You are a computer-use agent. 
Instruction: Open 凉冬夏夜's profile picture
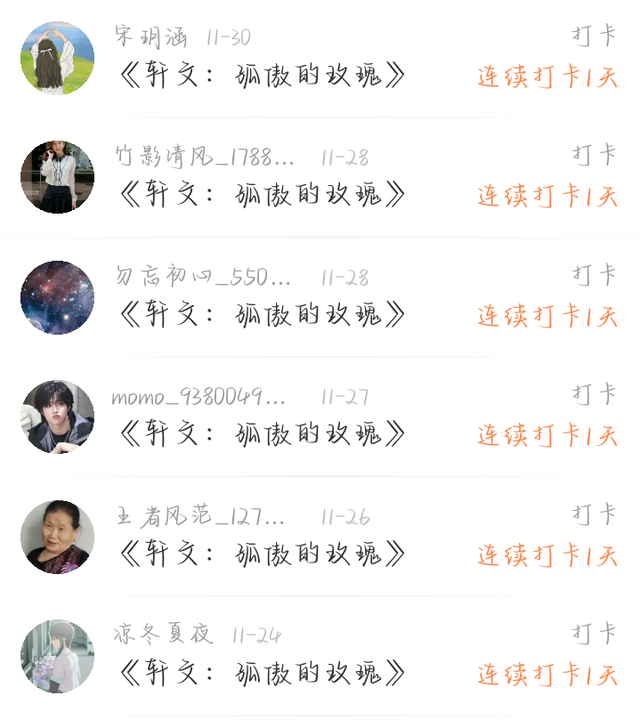(x=57, y=656)
